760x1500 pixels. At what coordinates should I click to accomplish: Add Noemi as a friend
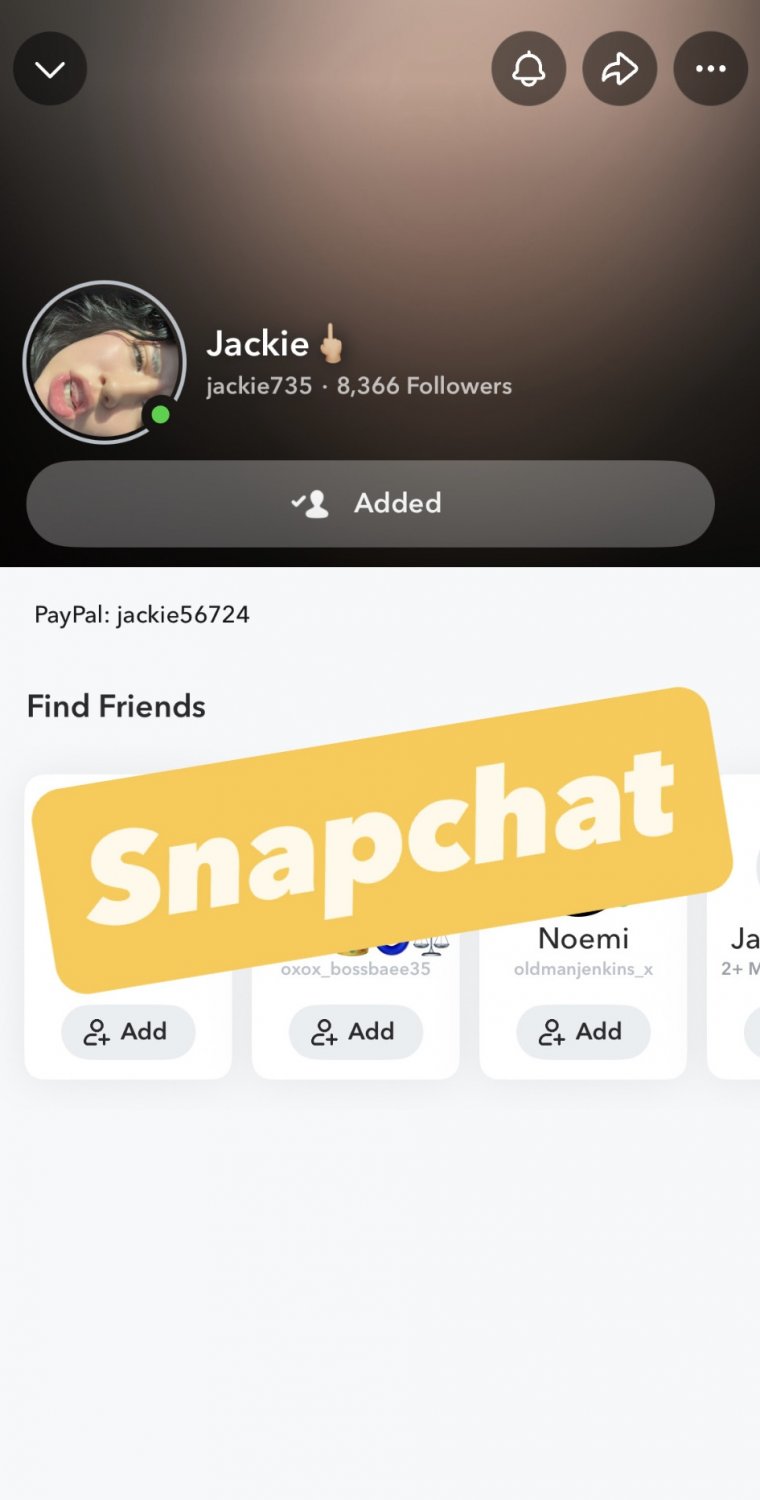pos(583,1031)
